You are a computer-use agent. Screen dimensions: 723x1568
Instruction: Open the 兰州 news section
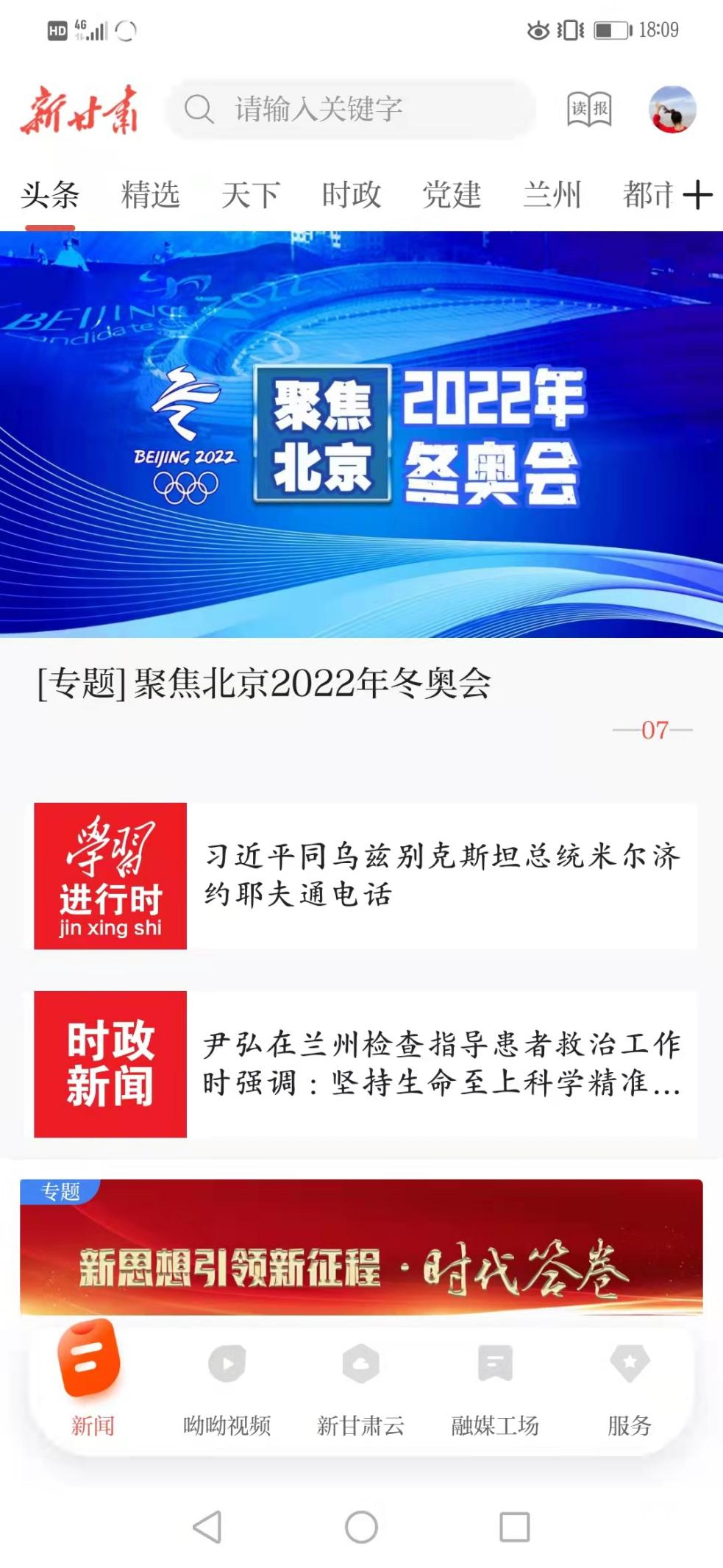tap(551, 195)
